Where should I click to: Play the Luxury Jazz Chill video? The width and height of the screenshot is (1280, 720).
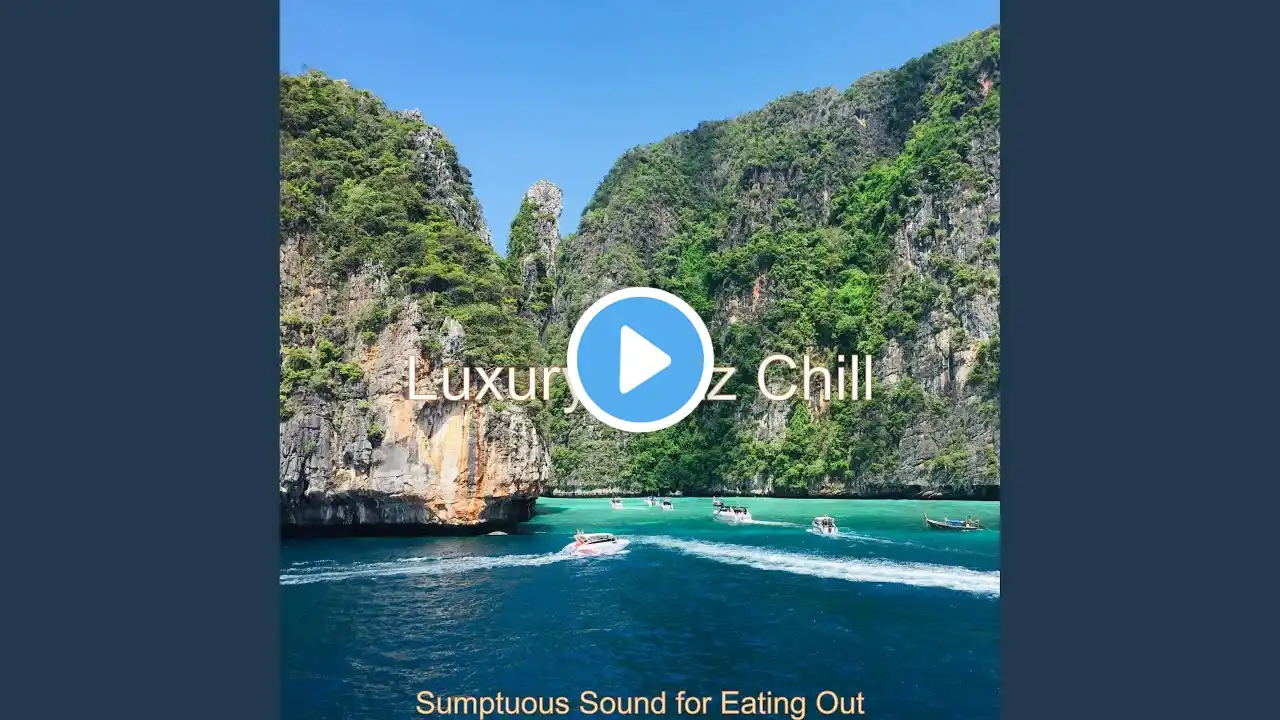(x=640, y=360)
